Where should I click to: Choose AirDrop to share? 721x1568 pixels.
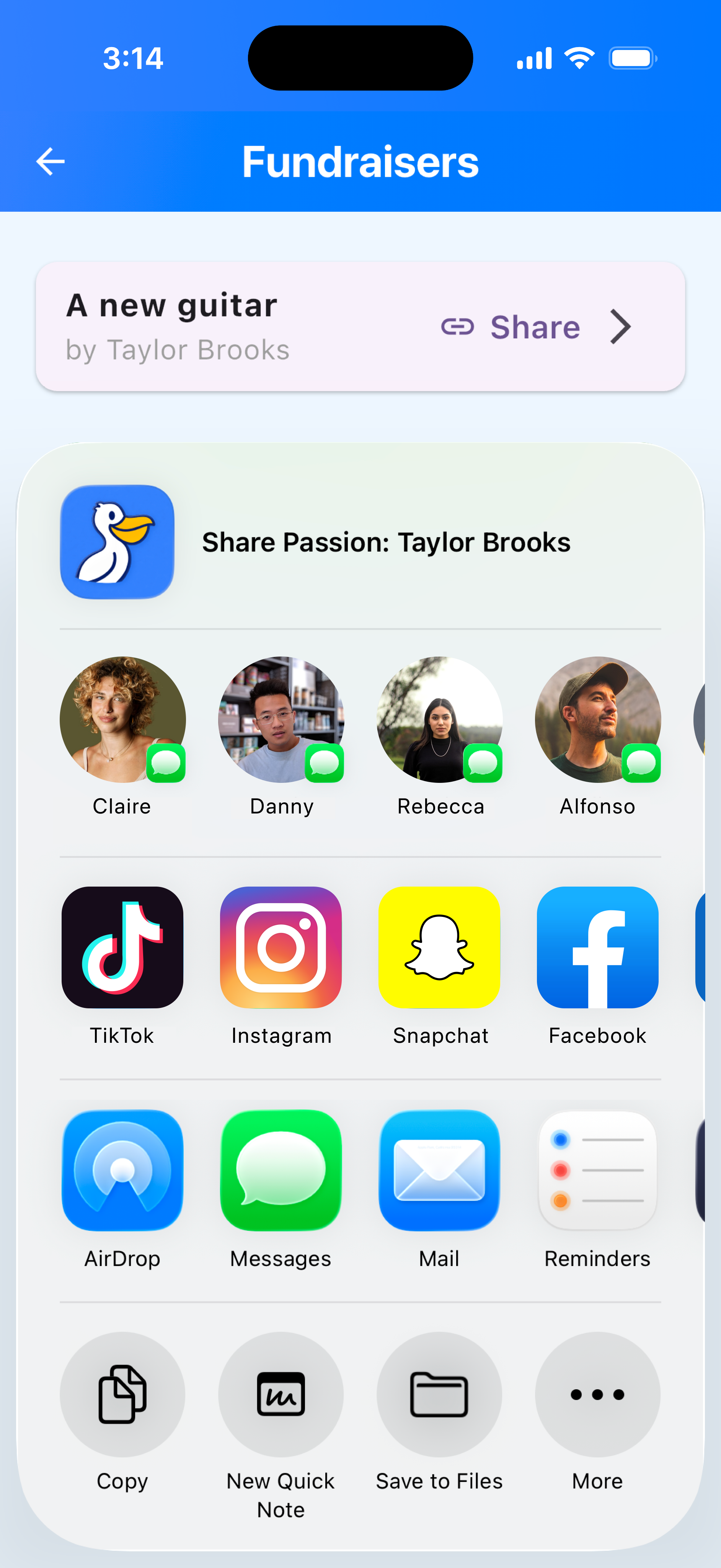click(122, 1170)
